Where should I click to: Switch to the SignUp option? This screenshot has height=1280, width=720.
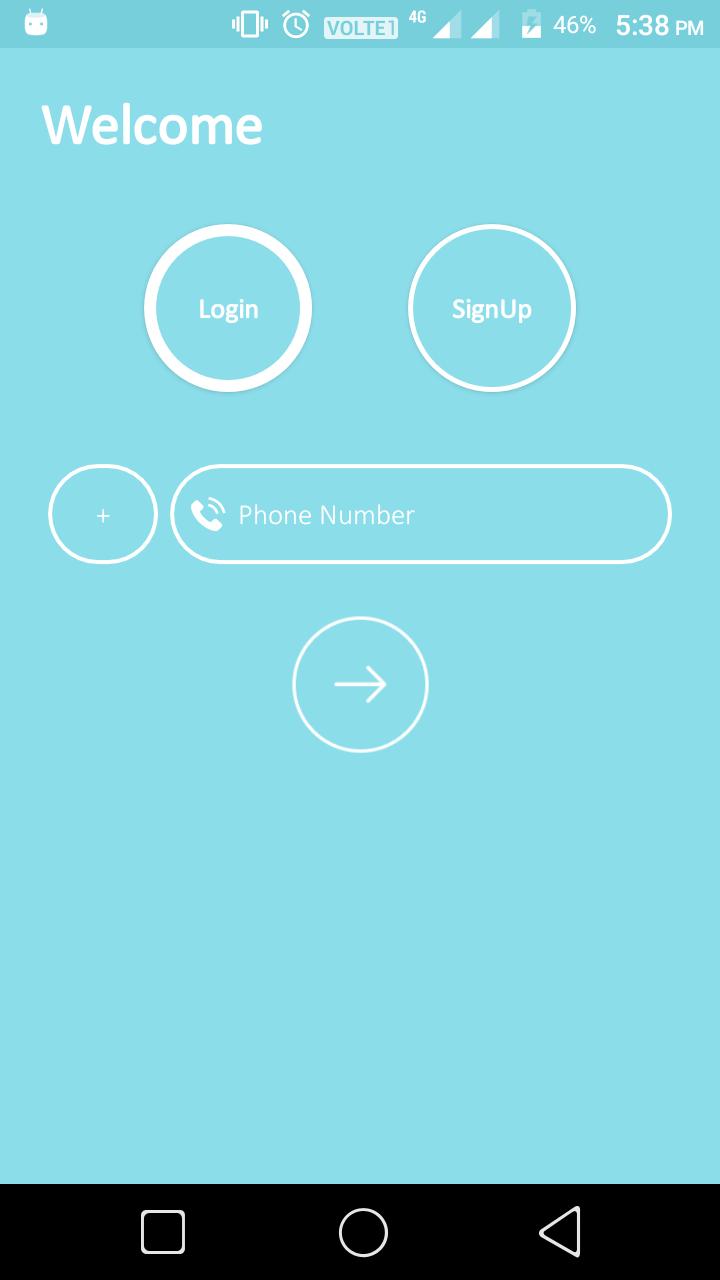pyautogui.click(x=491, y=308)
